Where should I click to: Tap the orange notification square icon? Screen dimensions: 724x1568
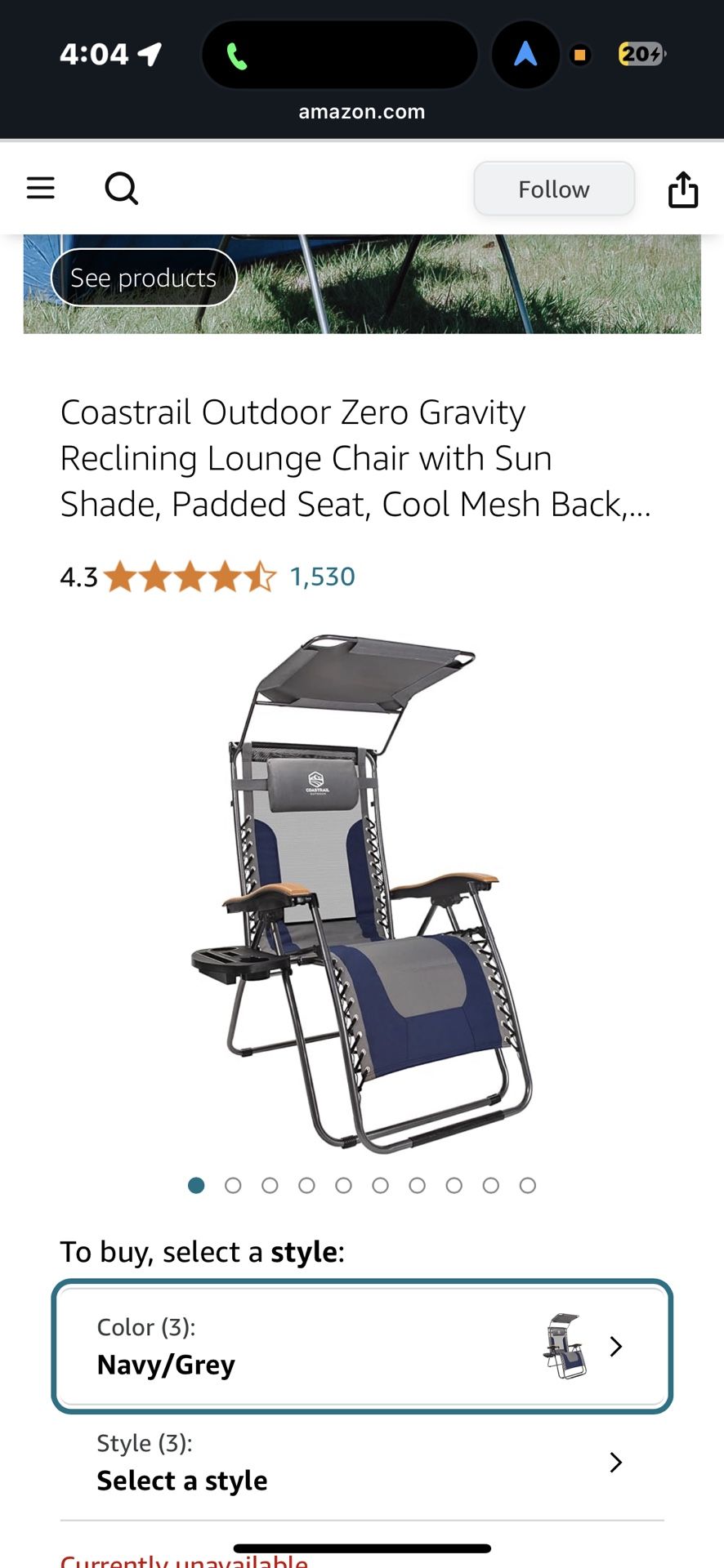pos(579,55)
